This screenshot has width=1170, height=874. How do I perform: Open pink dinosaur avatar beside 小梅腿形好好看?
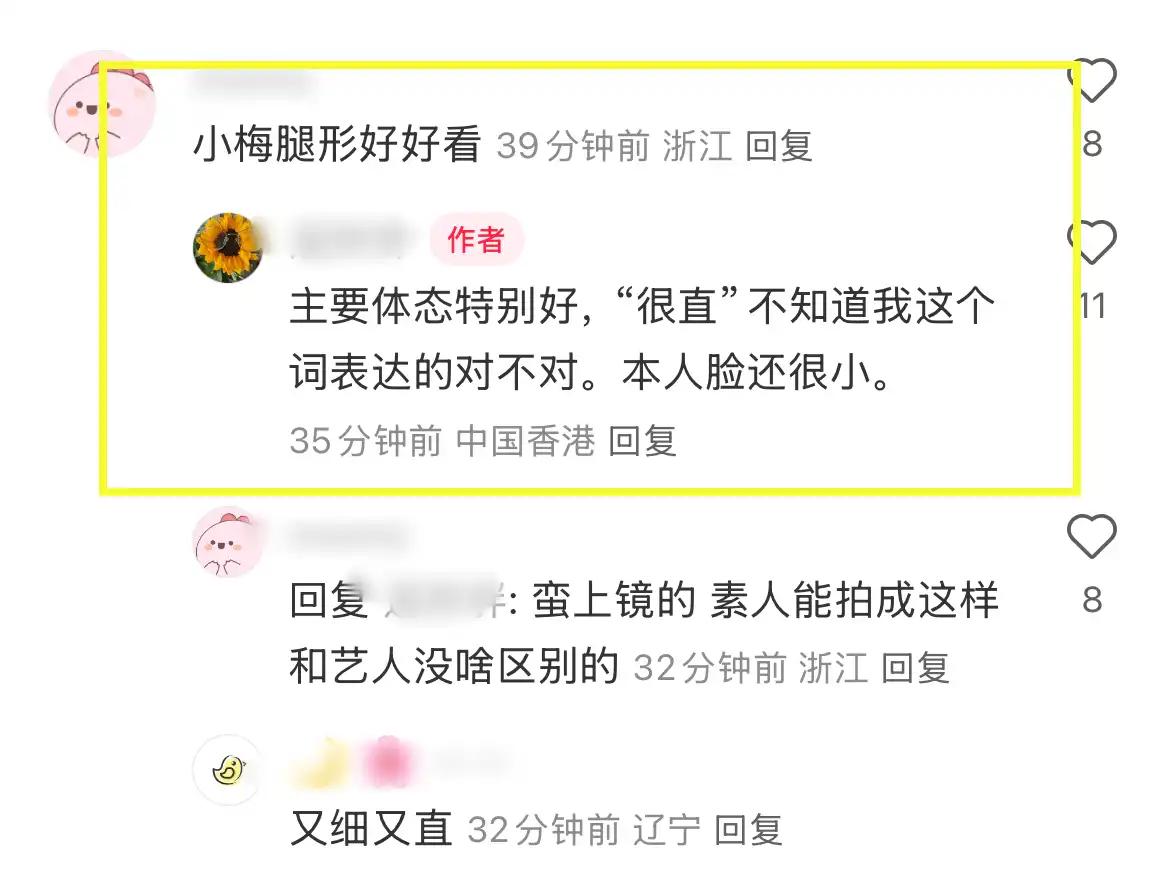click(100, 104)
